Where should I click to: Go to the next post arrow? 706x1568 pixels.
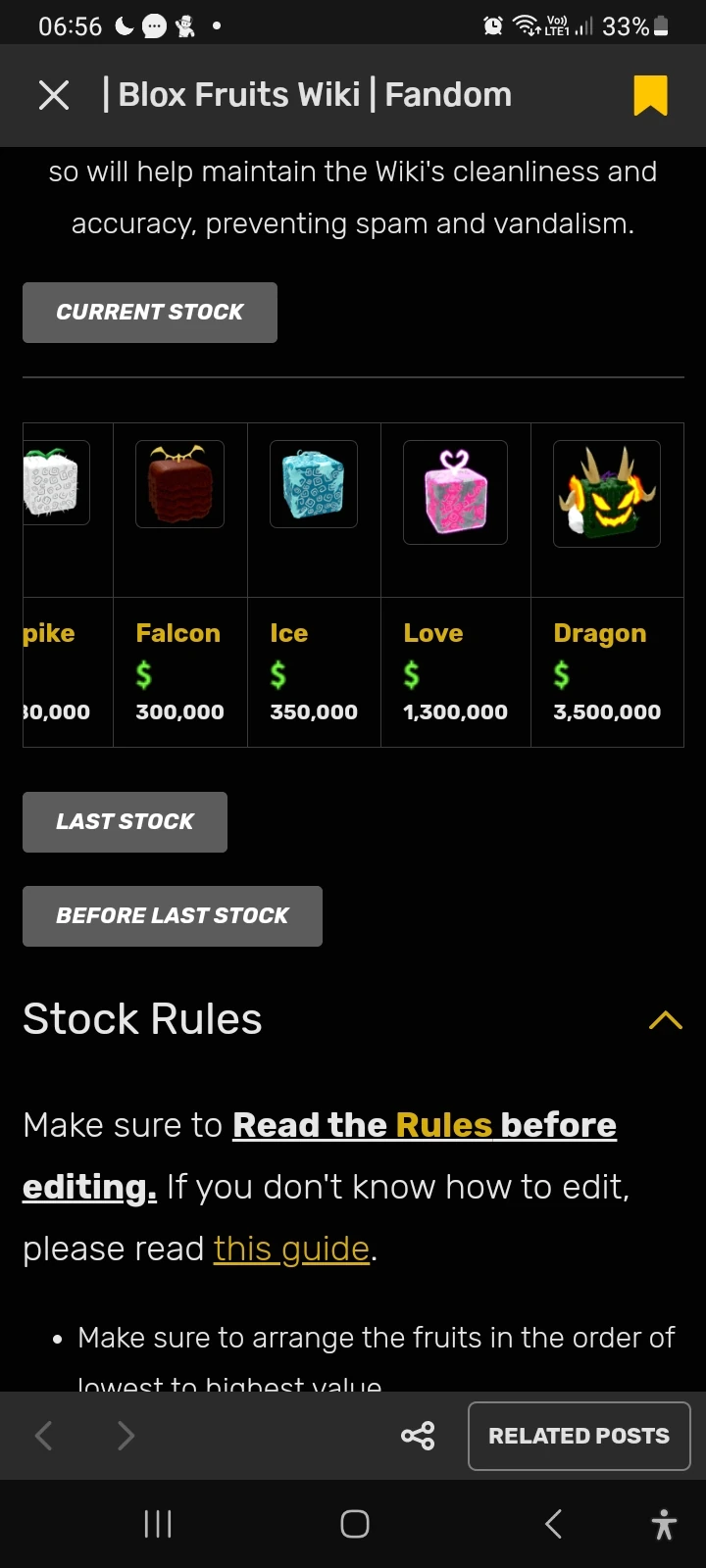click(x=126, y=1435)
